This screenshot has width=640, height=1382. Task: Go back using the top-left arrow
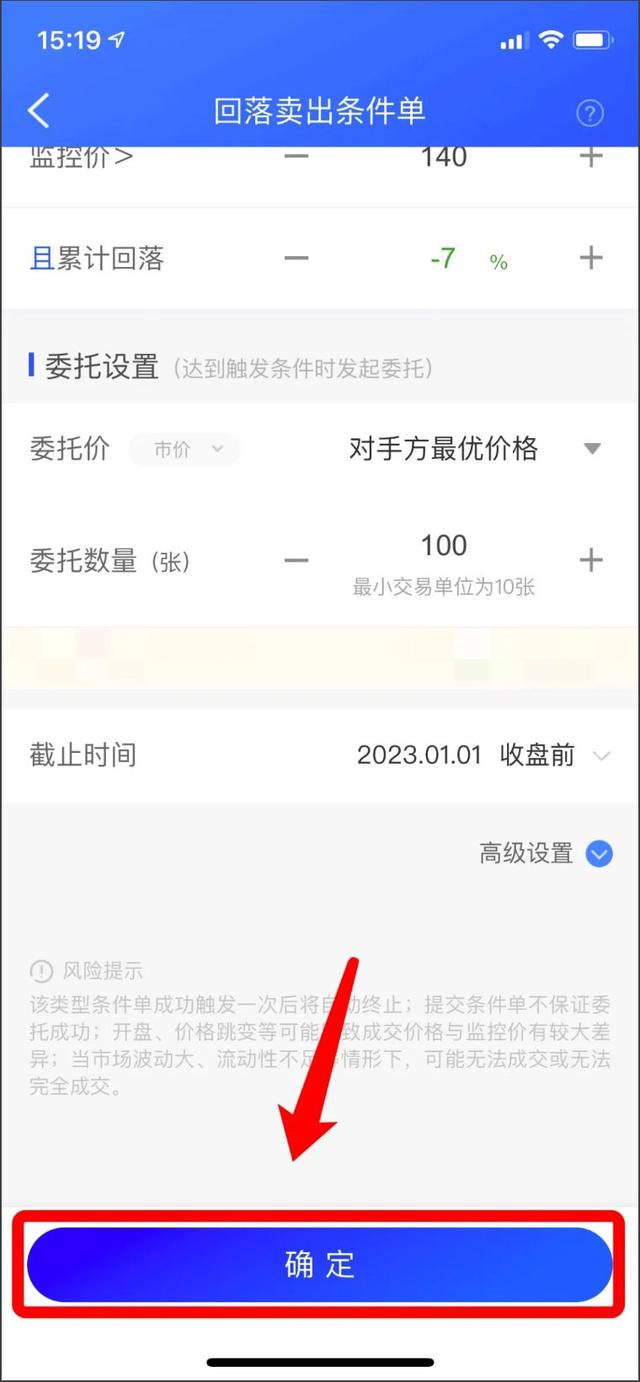[x=38, y=111]
